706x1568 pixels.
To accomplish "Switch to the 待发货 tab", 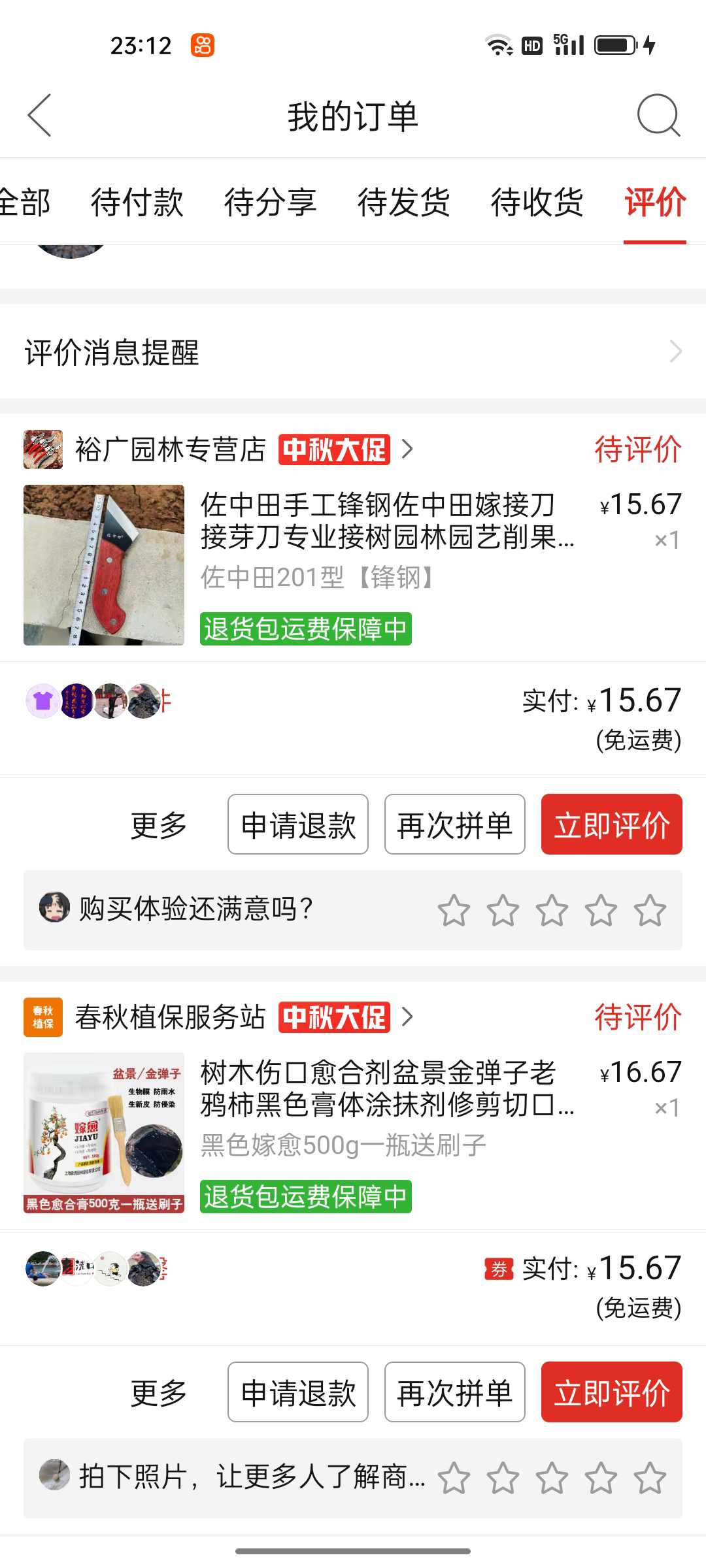I will [x=404, y=201].
